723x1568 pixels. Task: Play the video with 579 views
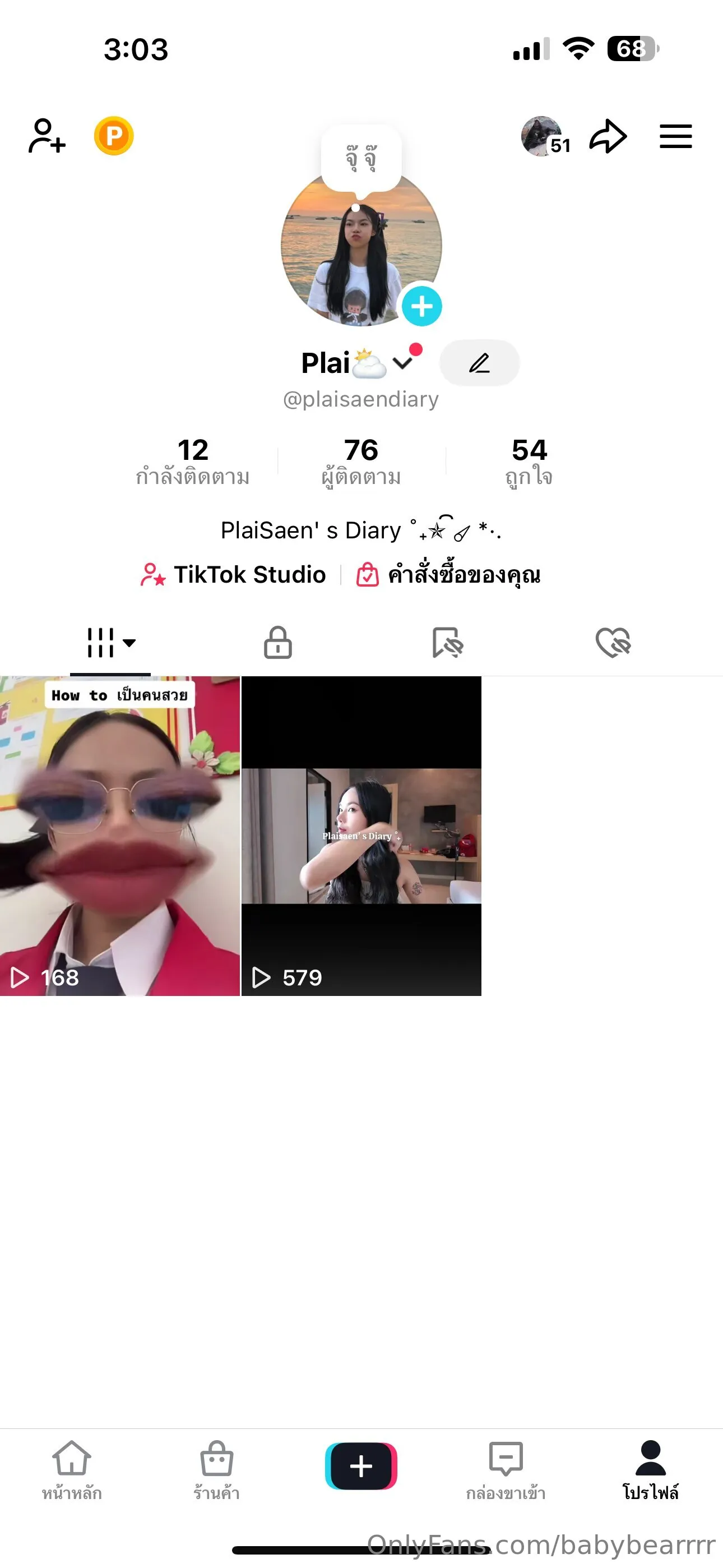click(361, 835)
